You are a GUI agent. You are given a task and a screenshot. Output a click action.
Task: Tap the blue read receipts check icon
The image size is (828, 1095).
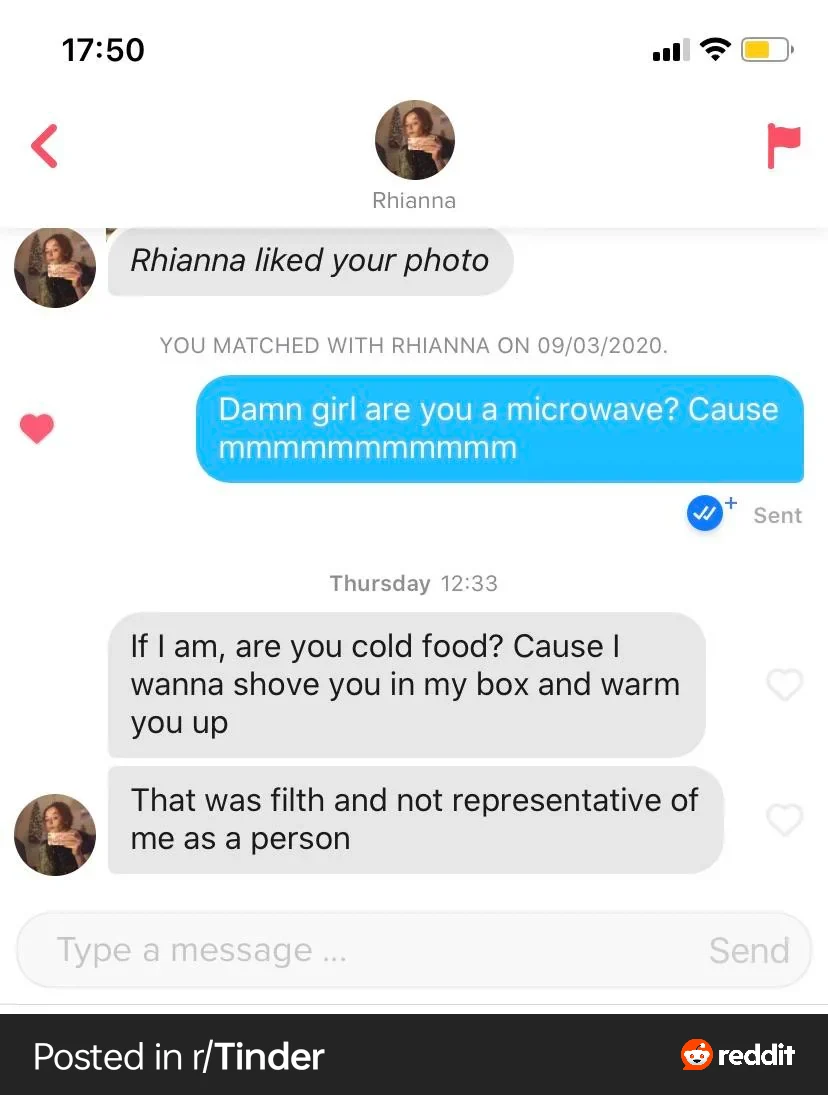(x=706, y=514)
